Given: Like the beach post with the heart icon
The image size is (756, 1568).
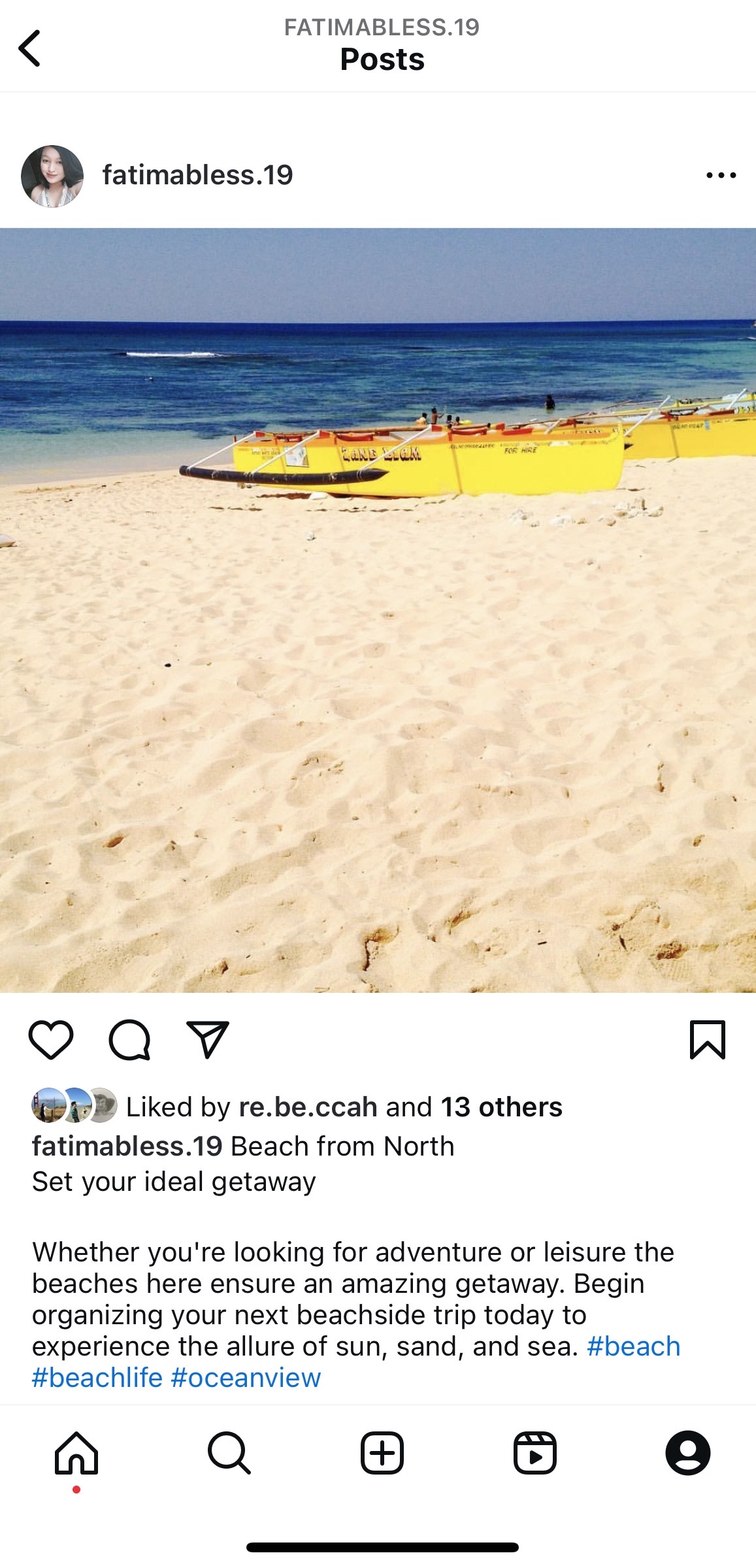Looking at the screenshot, I should [51, 1039].
